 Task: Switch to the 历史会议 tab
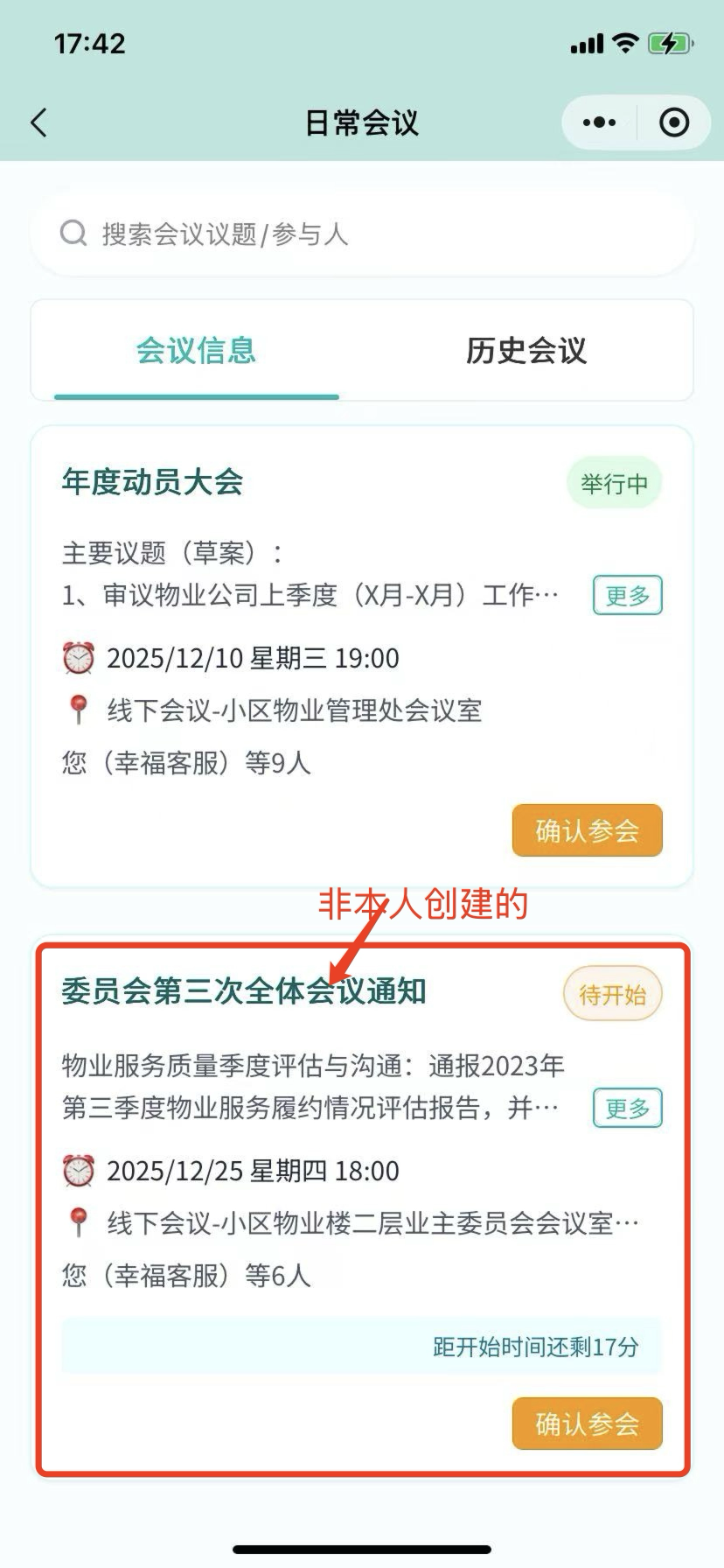pyautogui.click(x=526, y=351)
